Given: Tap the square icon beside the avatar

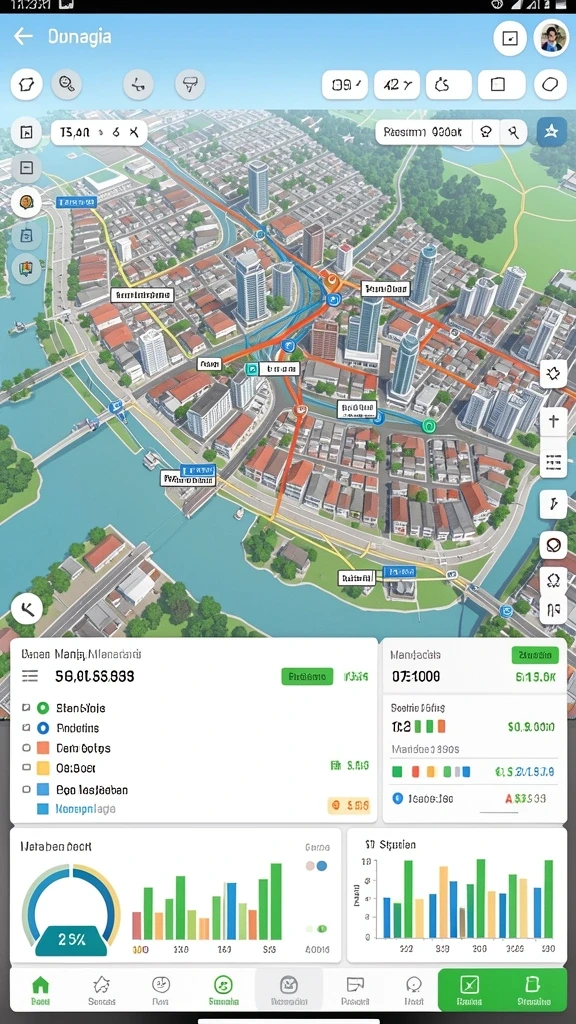Looking at the screenshot, I should point(510,38).
